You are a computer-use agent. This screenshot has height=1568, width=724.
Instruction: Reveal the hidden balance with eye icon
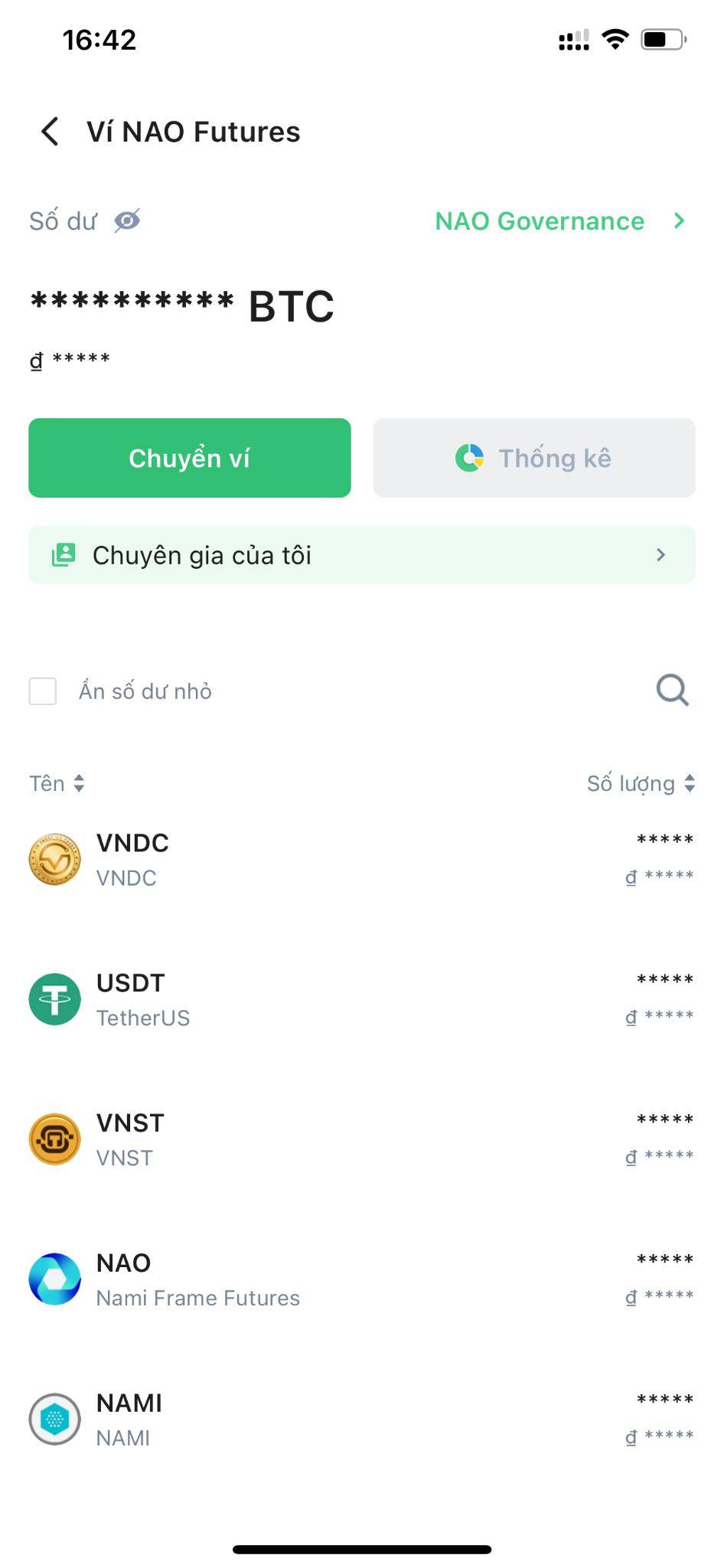(x=127, y=220)
